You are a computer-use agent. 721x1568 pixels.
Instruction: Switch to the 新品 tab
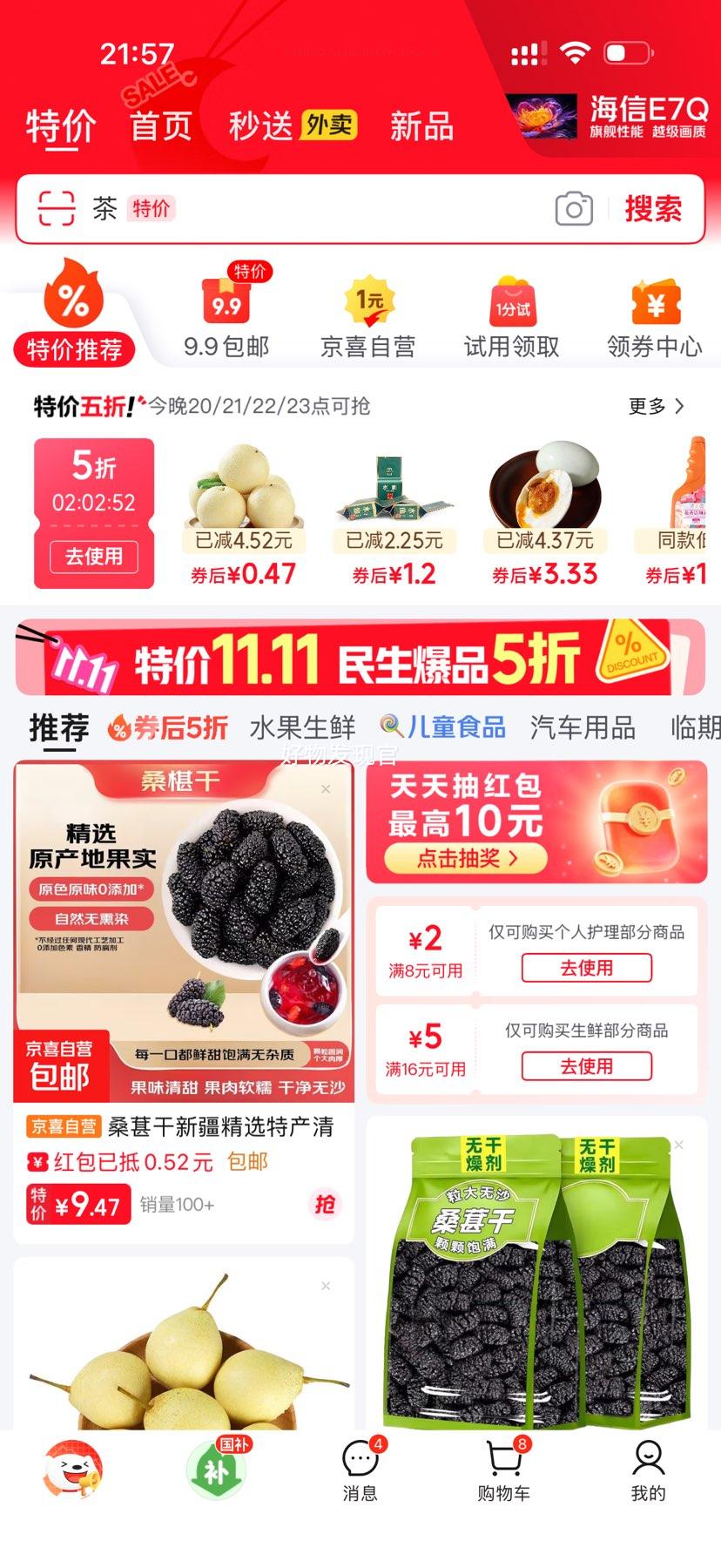pos(421,127)
